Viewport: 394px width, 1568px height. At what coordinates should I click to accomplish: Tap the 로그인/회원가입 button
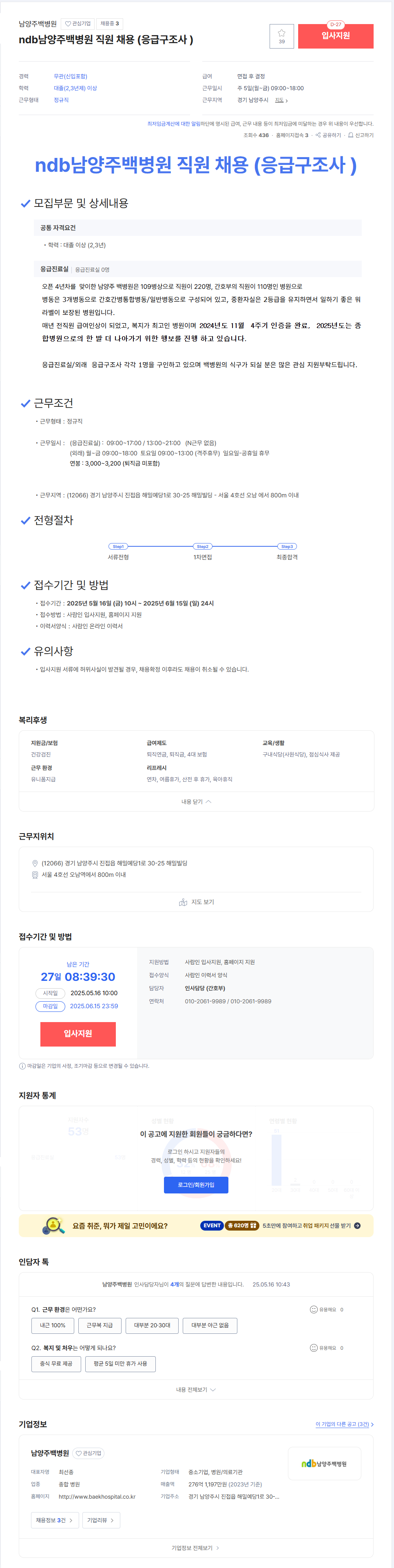(x=196, y=1184)
